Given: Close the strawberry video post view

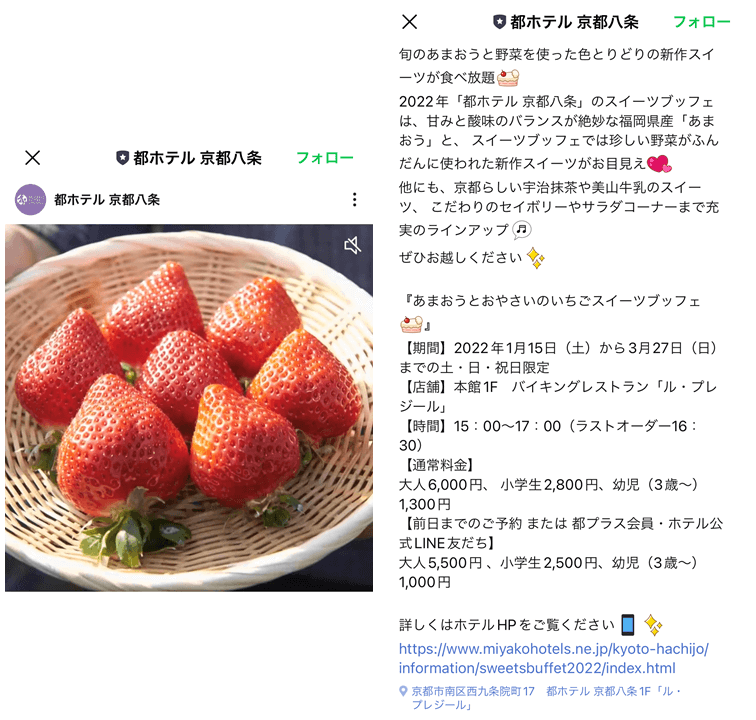Looking at the screenshot, I should click(x=32, y=158).
